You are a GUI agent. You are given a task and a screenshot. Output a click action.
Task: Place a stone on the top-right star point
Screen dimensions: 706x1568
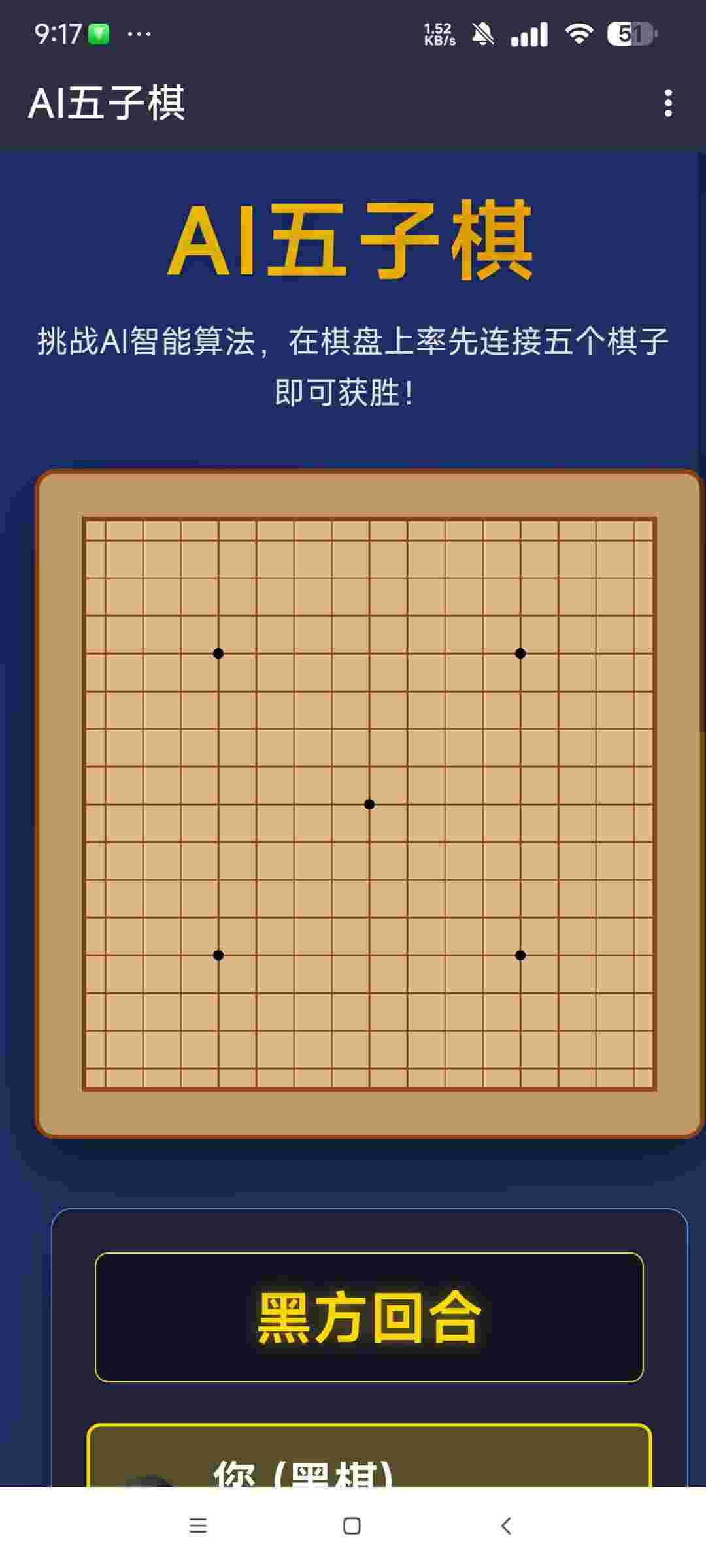click(520, 653)
